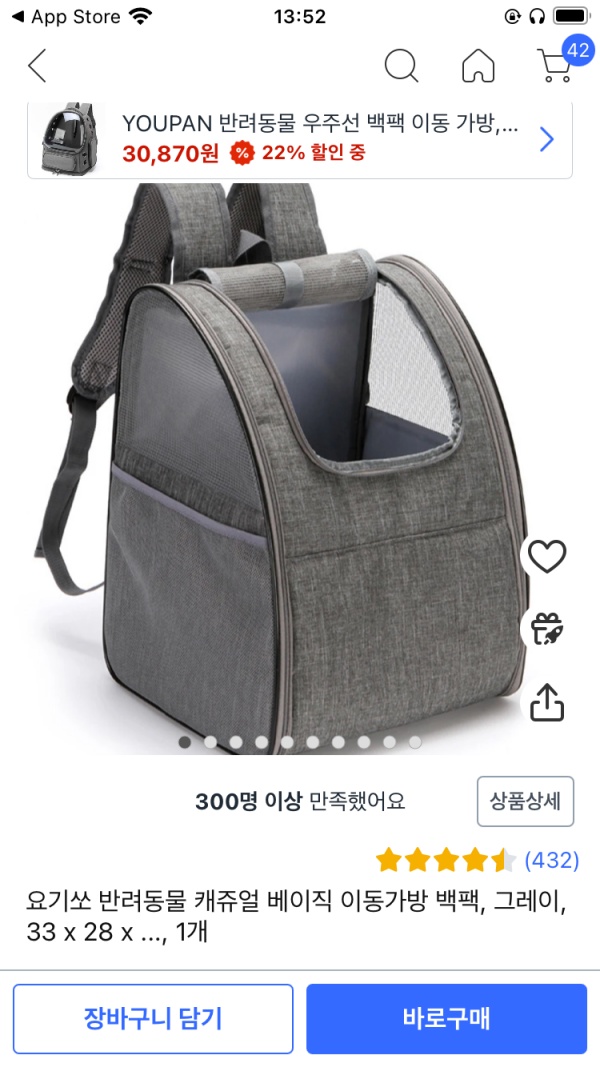The height and width of the screenshot is (1067, 600).
Task: Tap 장바구니 담기 to add to cart
Action: click(x=153, y=1019)
